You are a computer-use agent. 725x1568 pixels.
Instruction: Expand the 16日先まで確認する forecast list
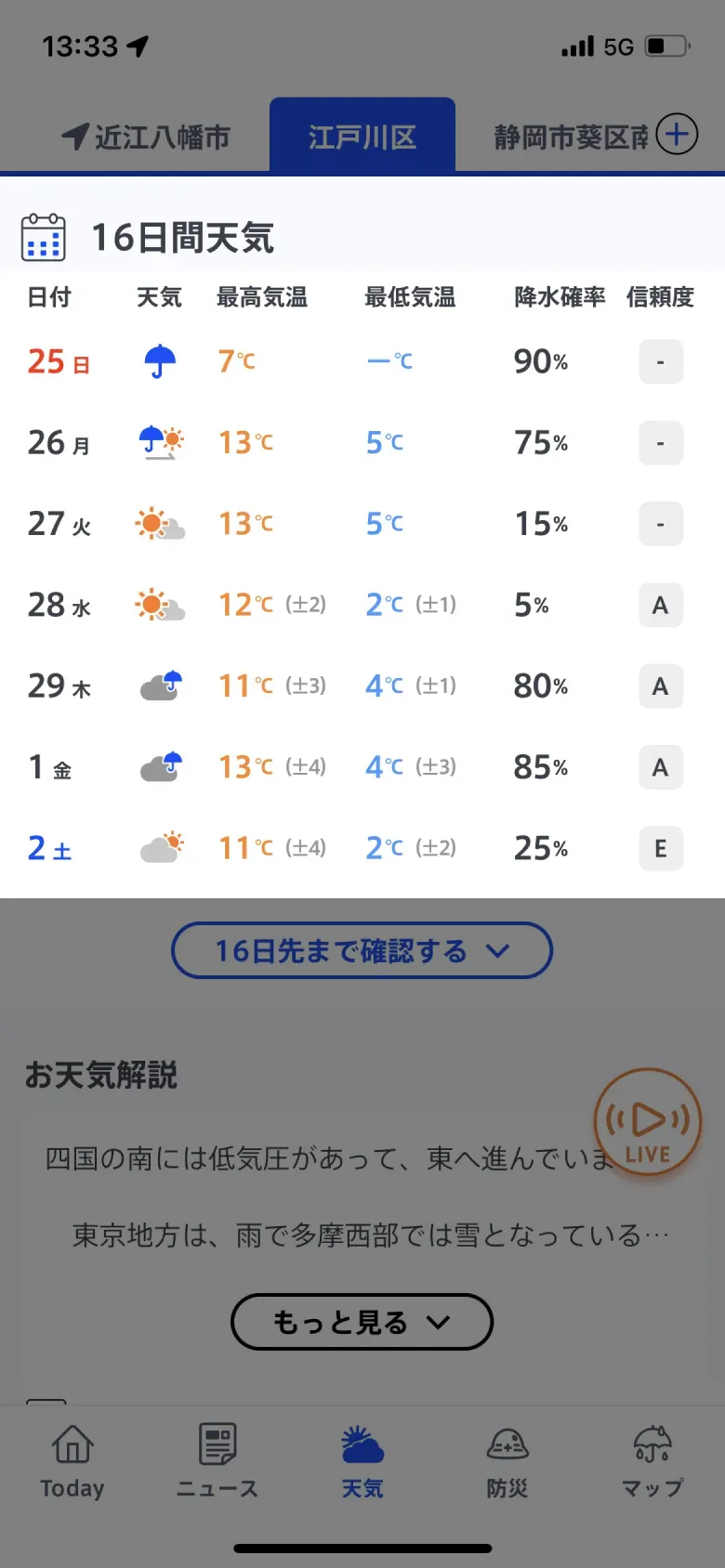(x=362, y=949)
